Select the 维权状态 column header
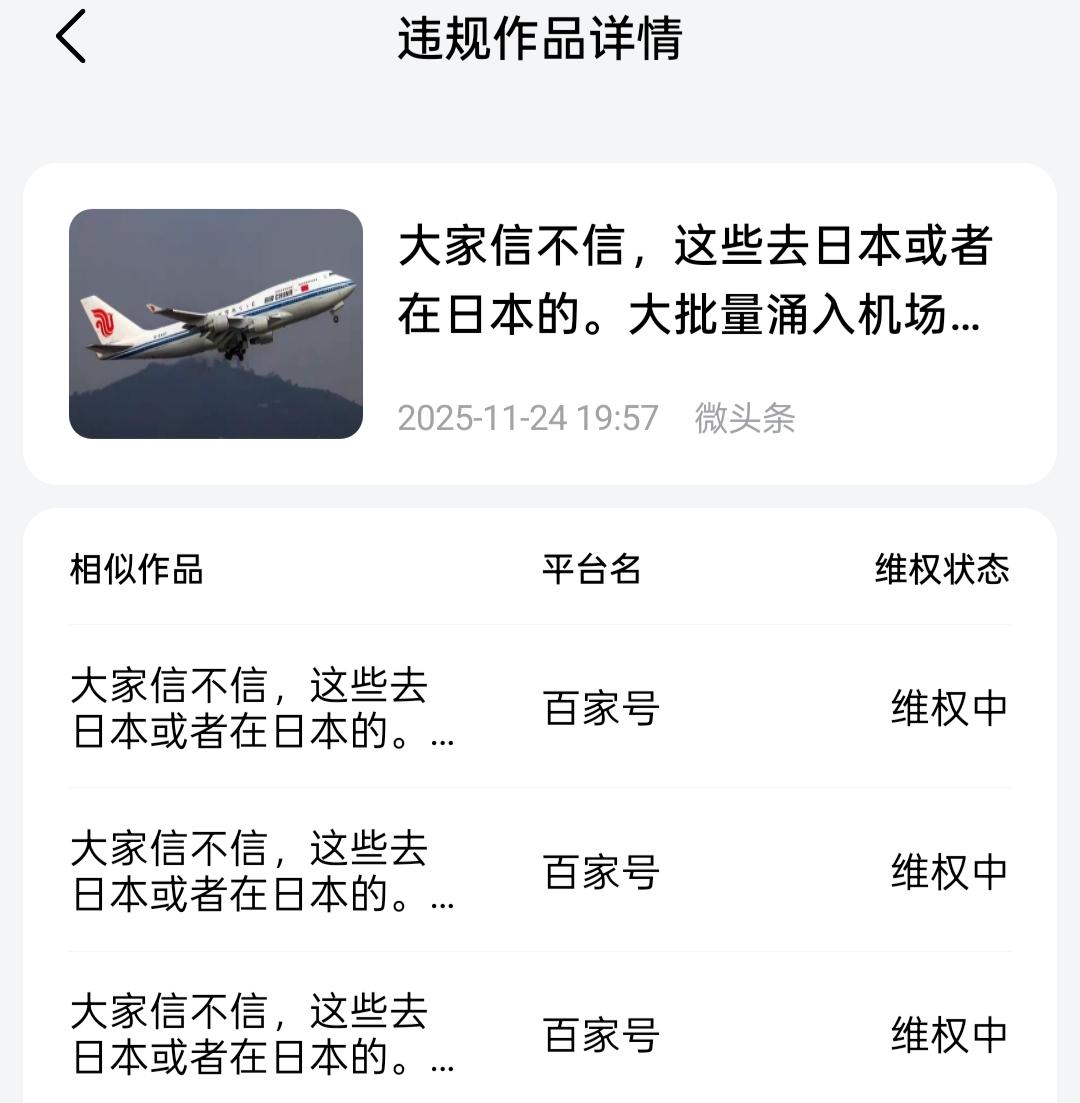The width and height of the screenshot is (1080, 1103). pos(942,570)
